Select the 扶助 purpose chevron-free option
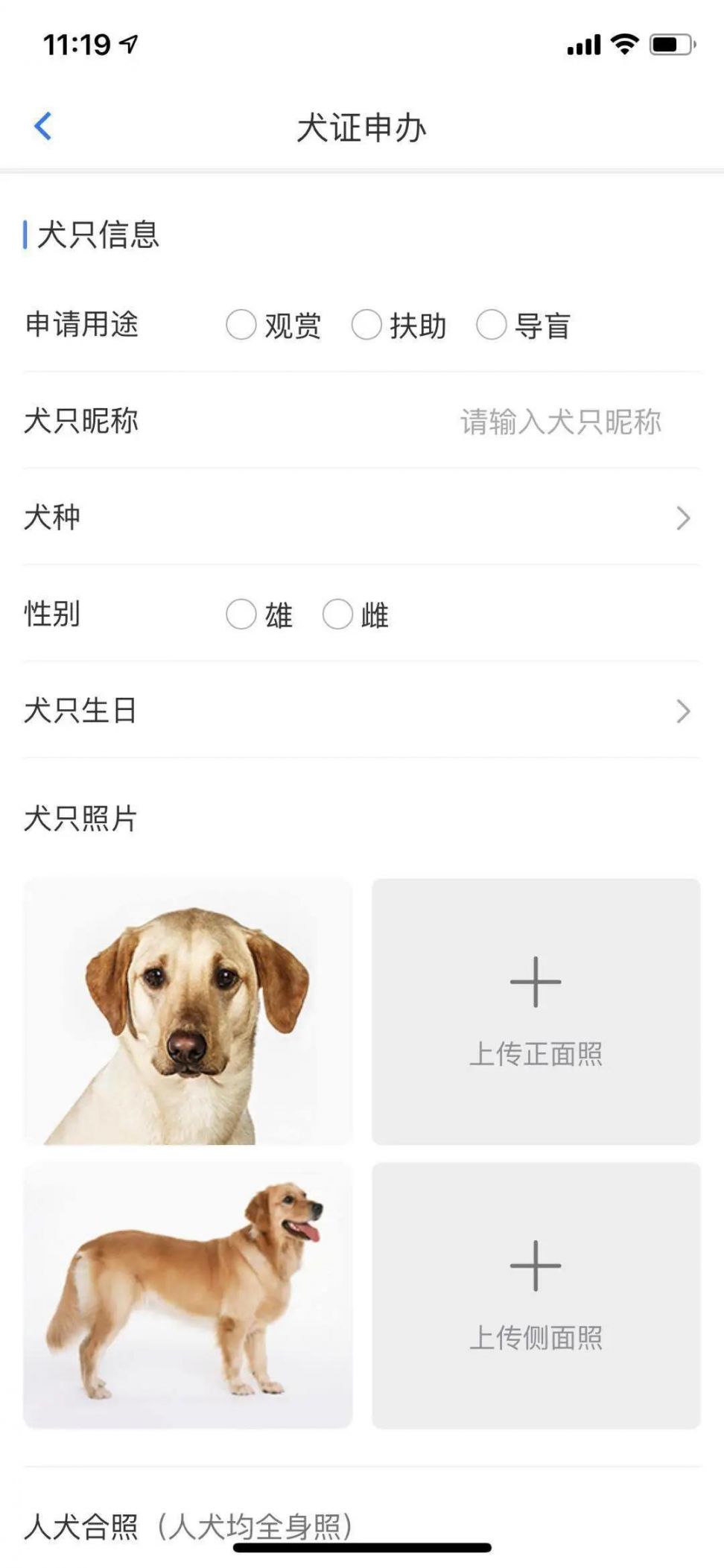This screenshot has width=724, height=1568. click(366, 323)
